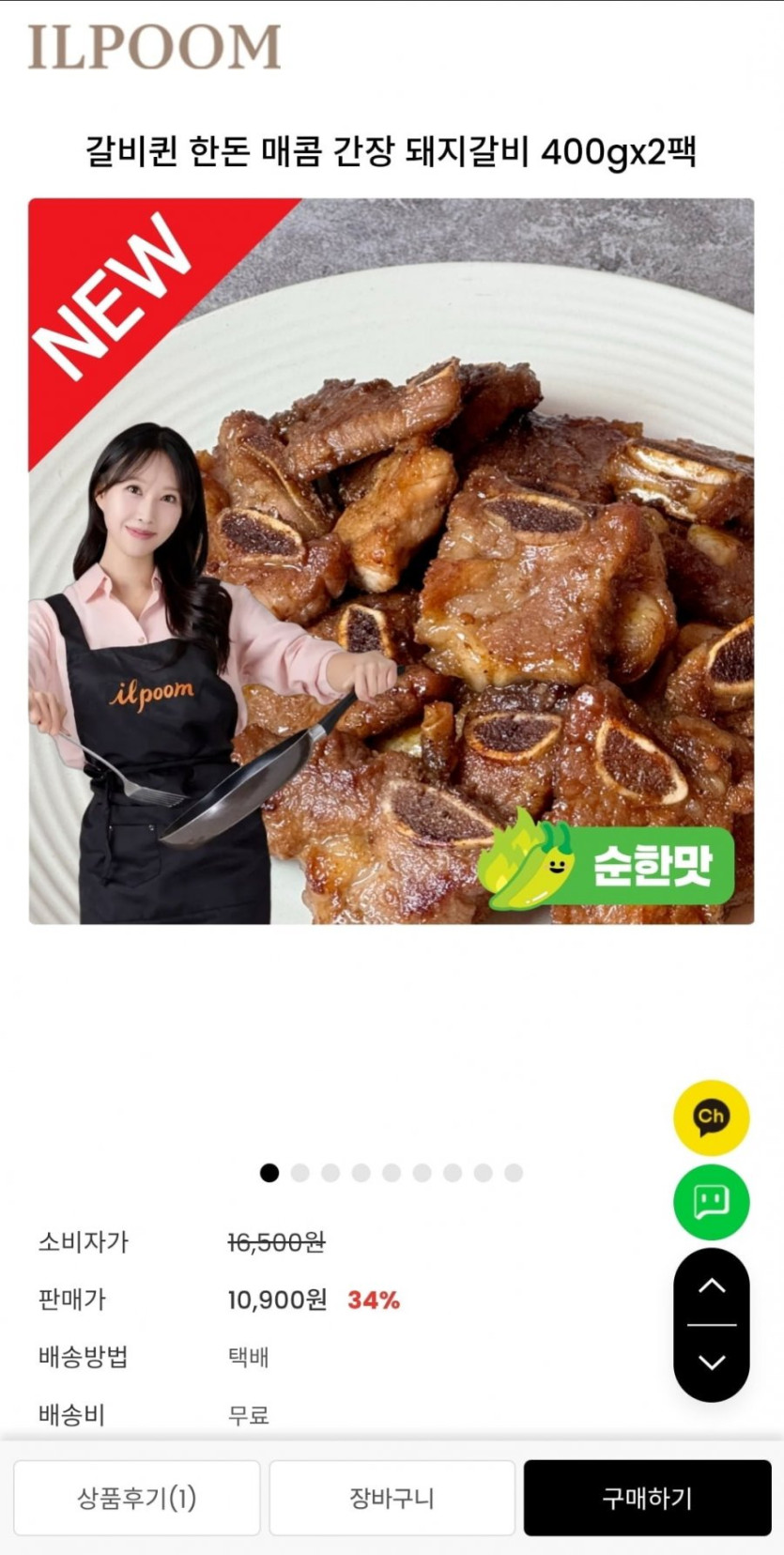Open the green chat support icon

coord(711,1202)
